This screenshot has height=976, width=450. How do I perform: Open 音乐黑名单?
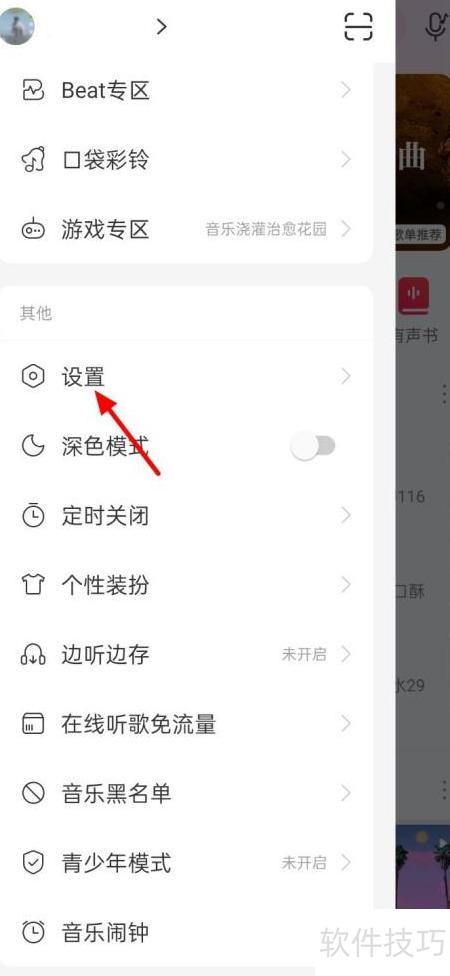tap(187, 794)
